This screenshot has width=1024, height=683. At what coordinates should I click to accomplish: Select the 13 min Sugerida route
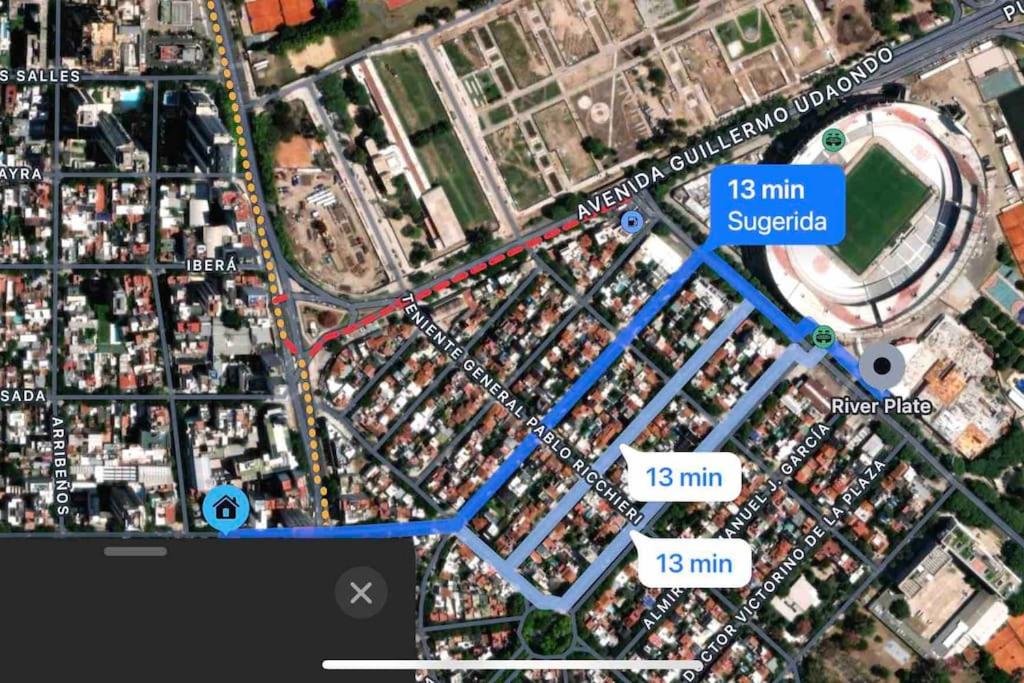tap(777, 204)
